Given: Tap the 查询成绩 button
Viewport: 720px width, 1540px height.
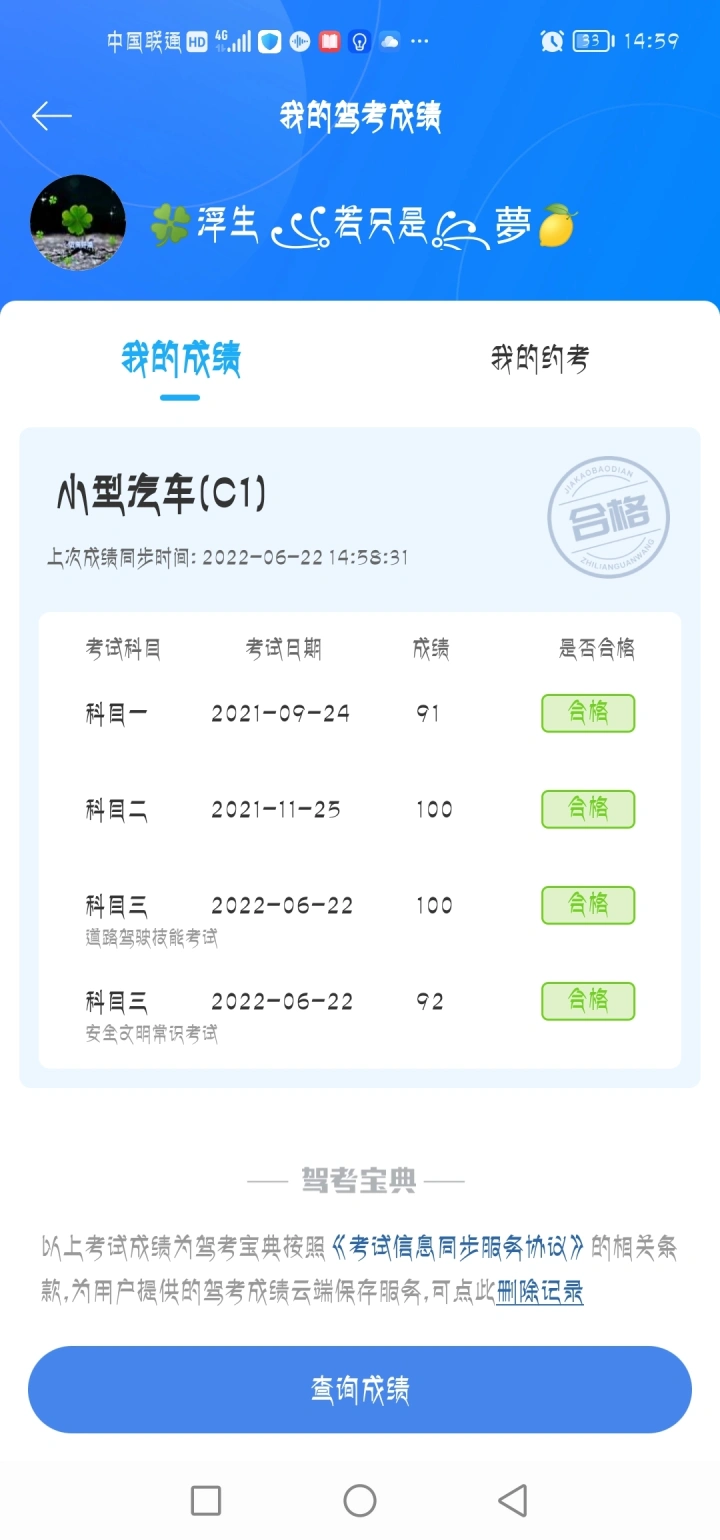Looking at the screenshot, I should tap(360, 1389).
